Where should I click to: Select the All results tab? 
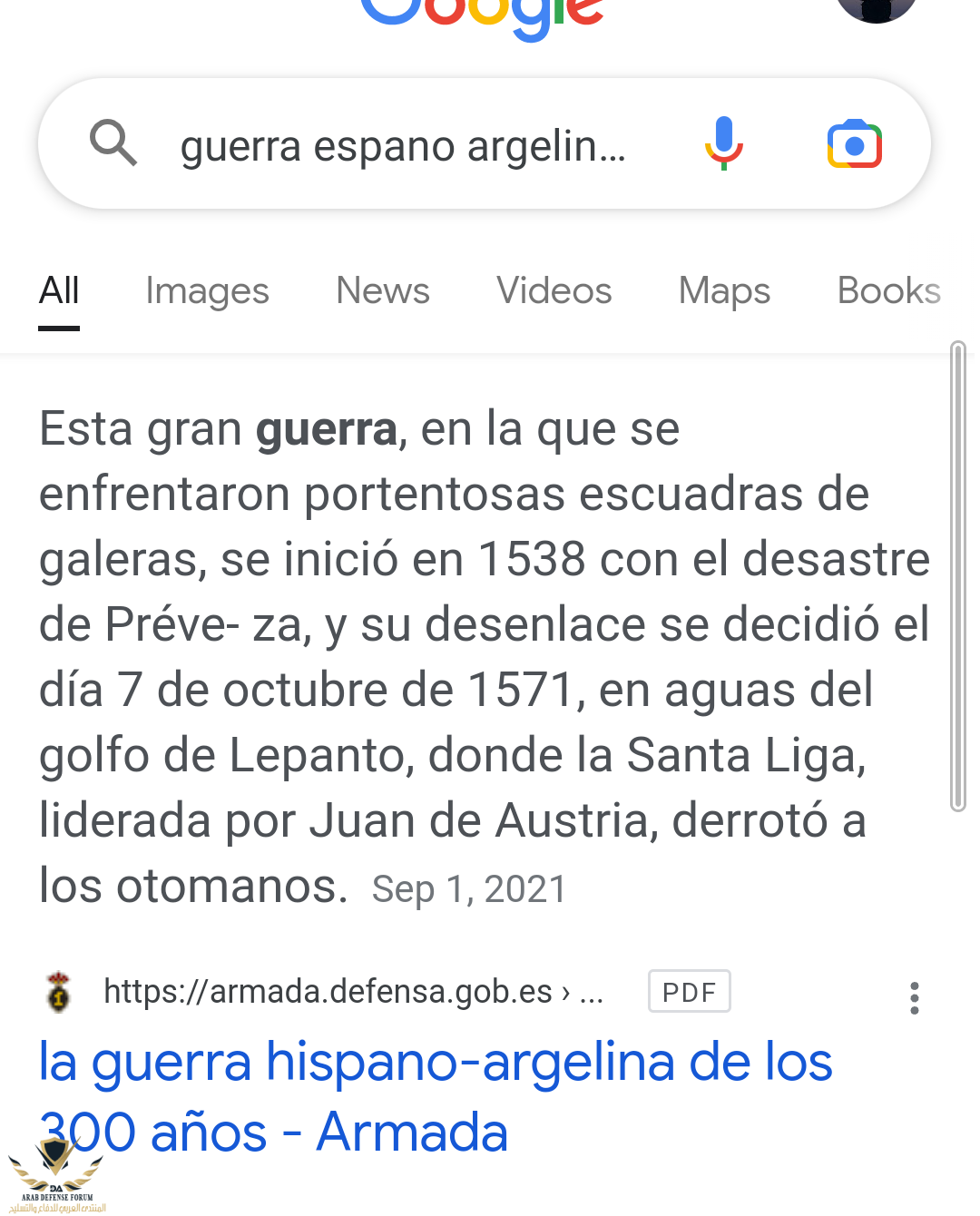59,291
